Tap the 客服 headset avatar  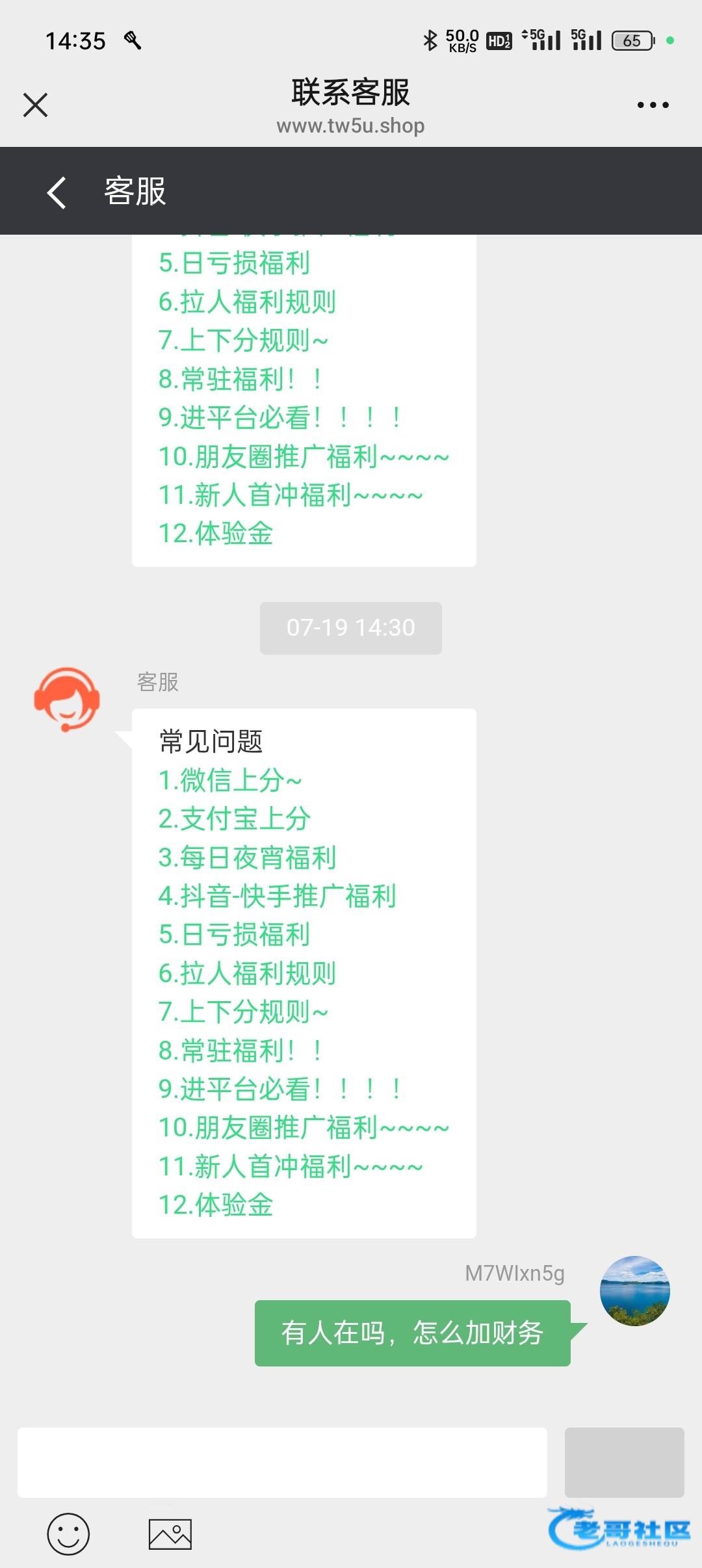(67, 699)
